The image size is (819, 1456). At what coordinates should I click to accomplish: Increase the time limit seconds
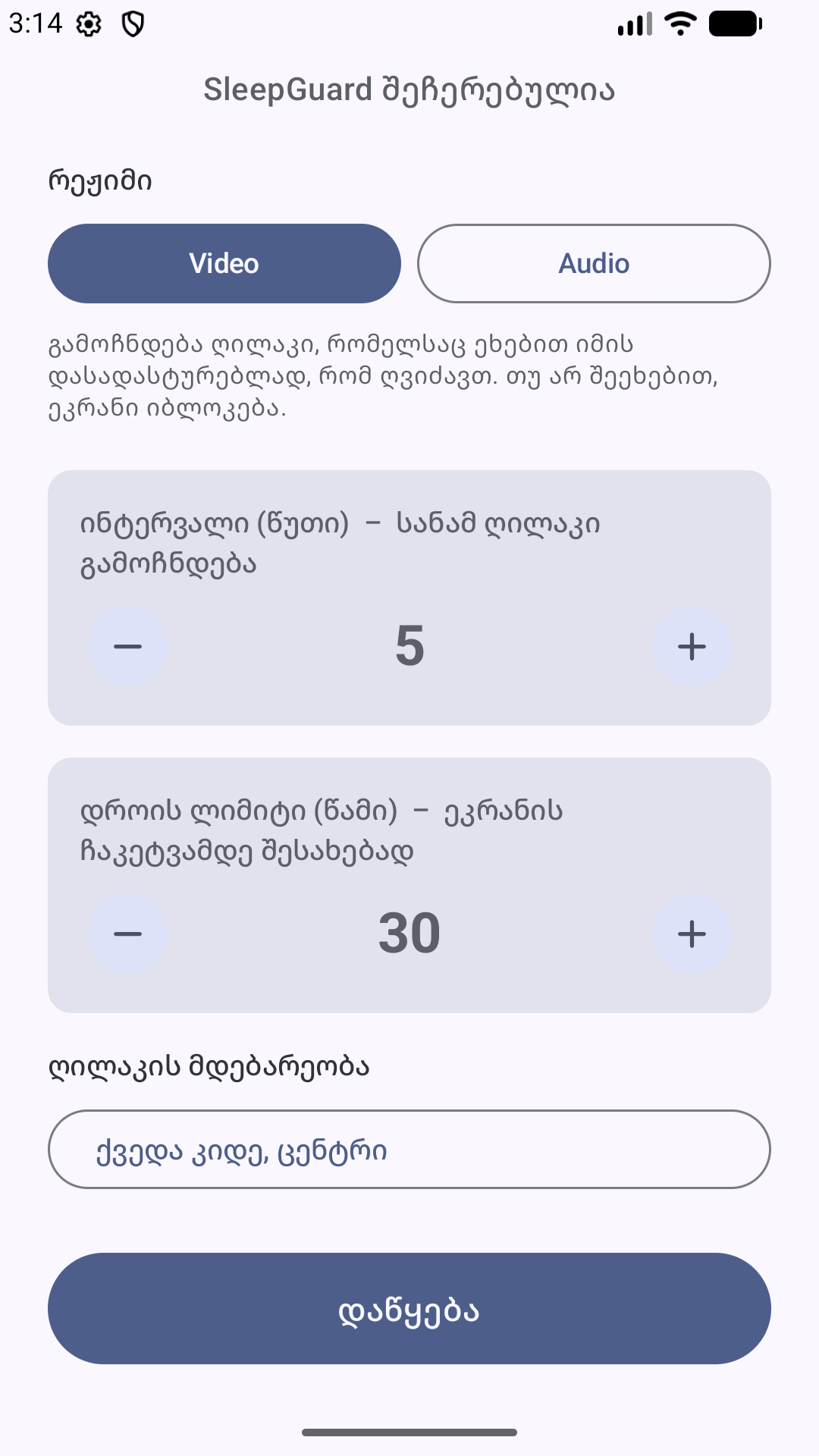(x=692, y=934)
